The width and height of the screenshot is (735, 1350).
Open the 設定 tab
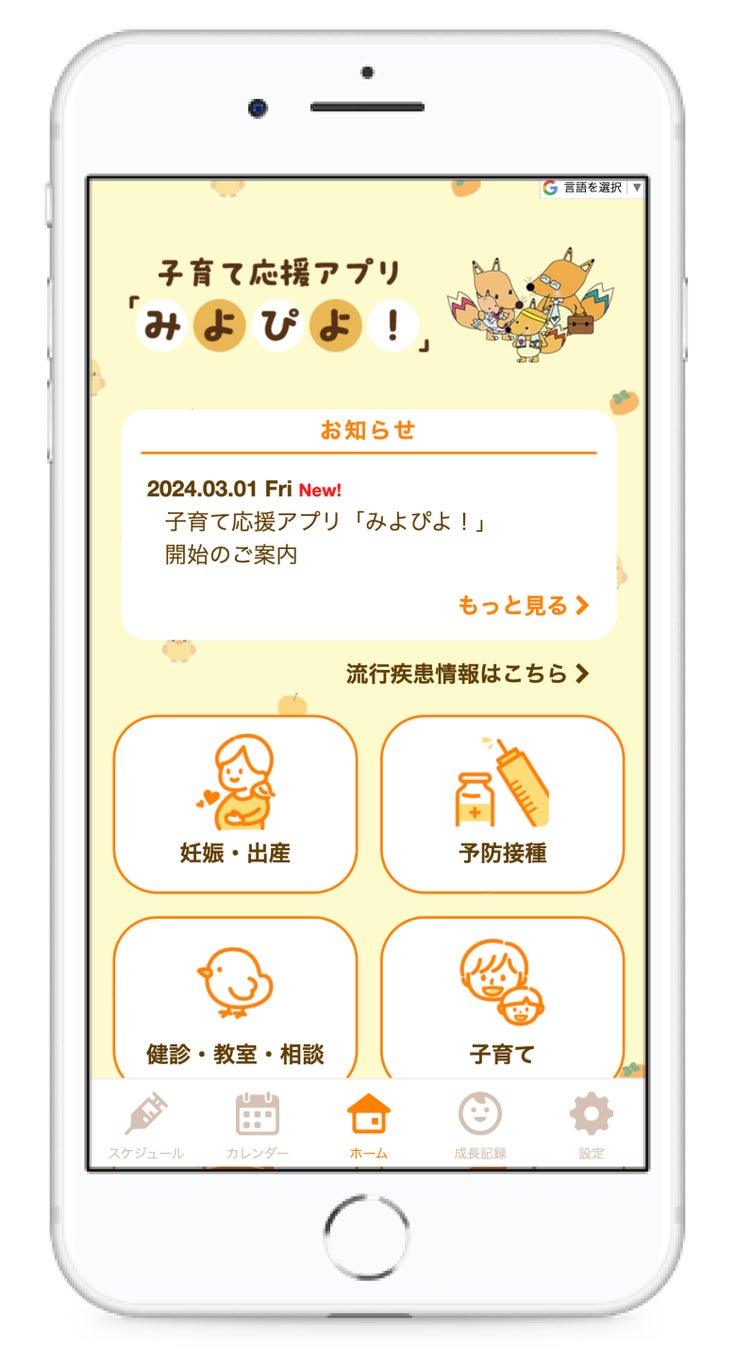coord(591,1126)
